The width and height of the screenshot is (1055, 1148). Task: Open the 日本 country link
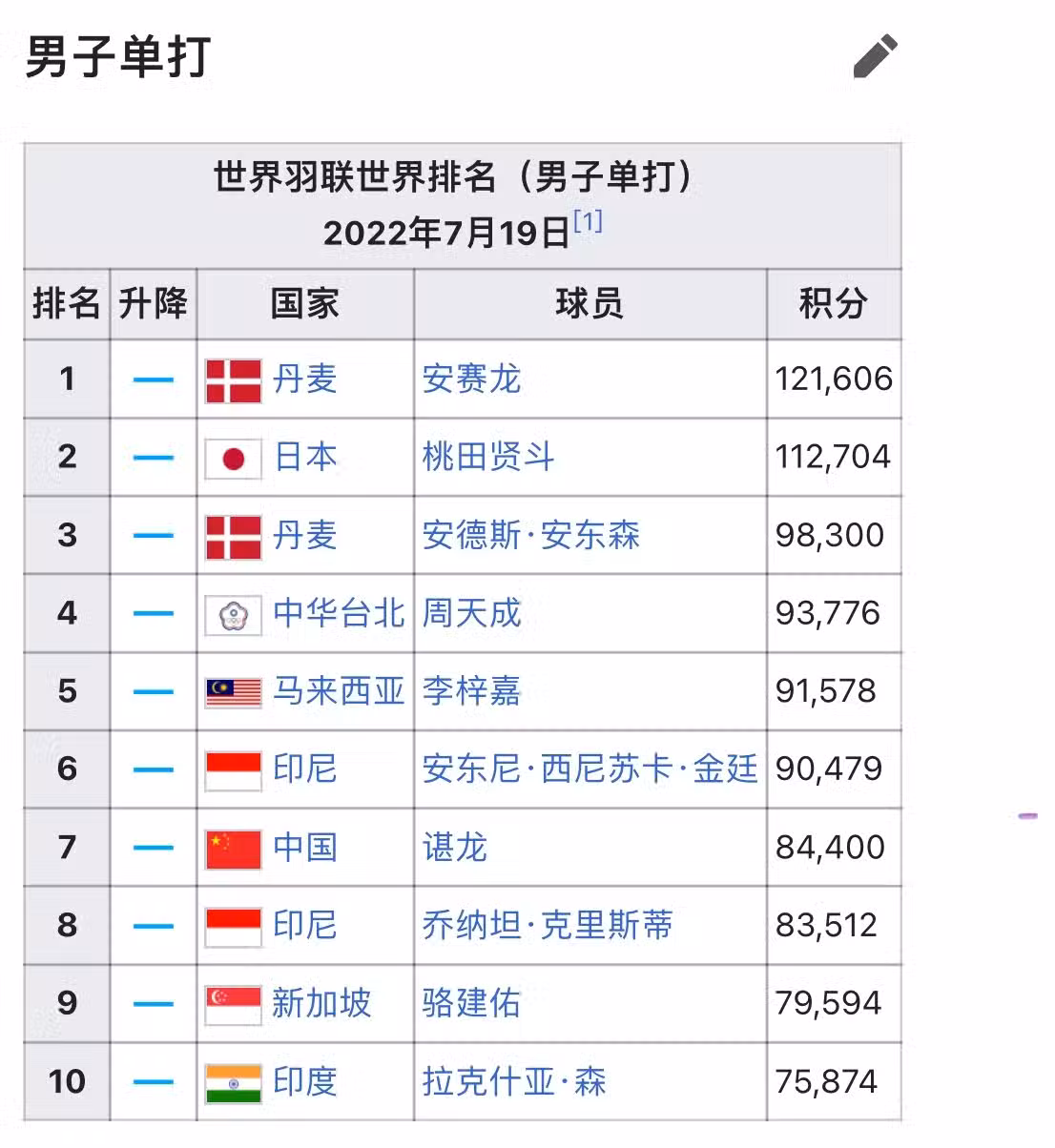point(305,458)
